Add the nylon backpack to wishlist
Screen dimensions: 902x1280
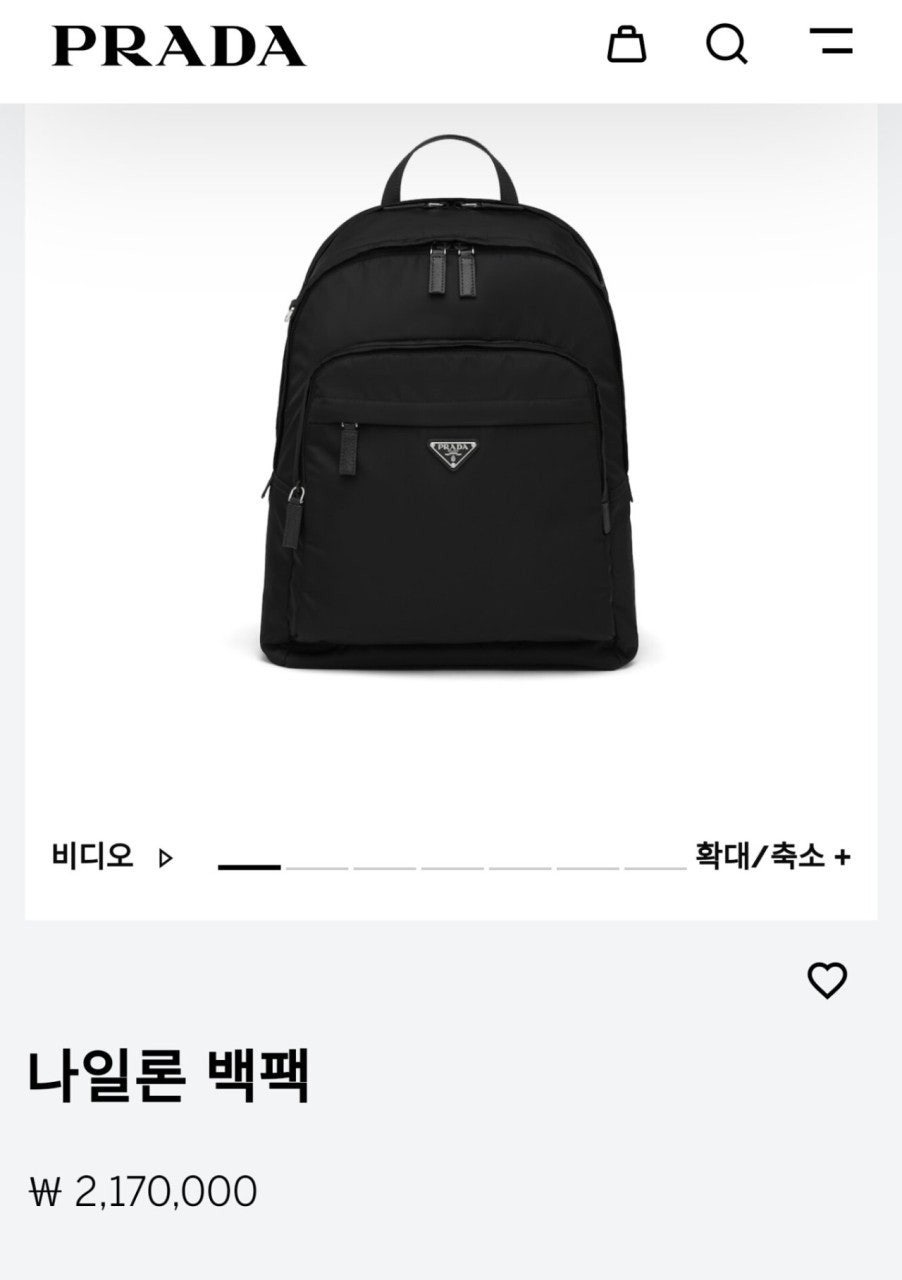pyautogui.click(x=827, y=980)
